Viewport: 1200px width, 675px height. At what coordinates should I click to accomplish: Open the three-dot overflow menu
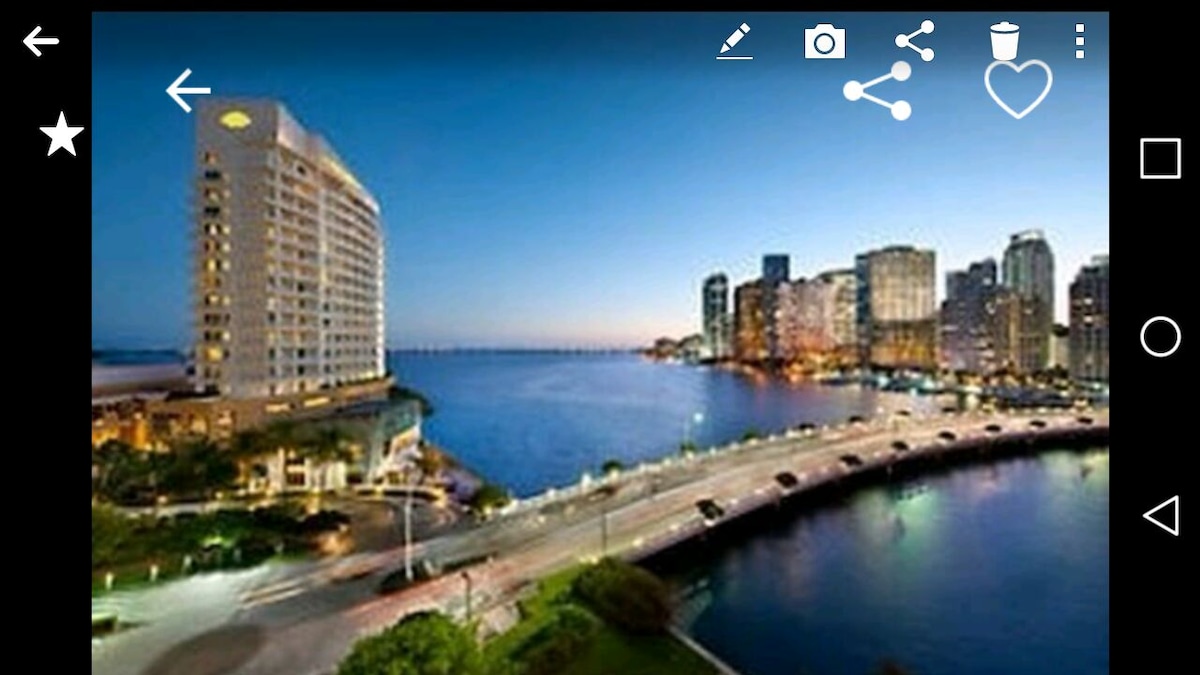(1079, 41)
